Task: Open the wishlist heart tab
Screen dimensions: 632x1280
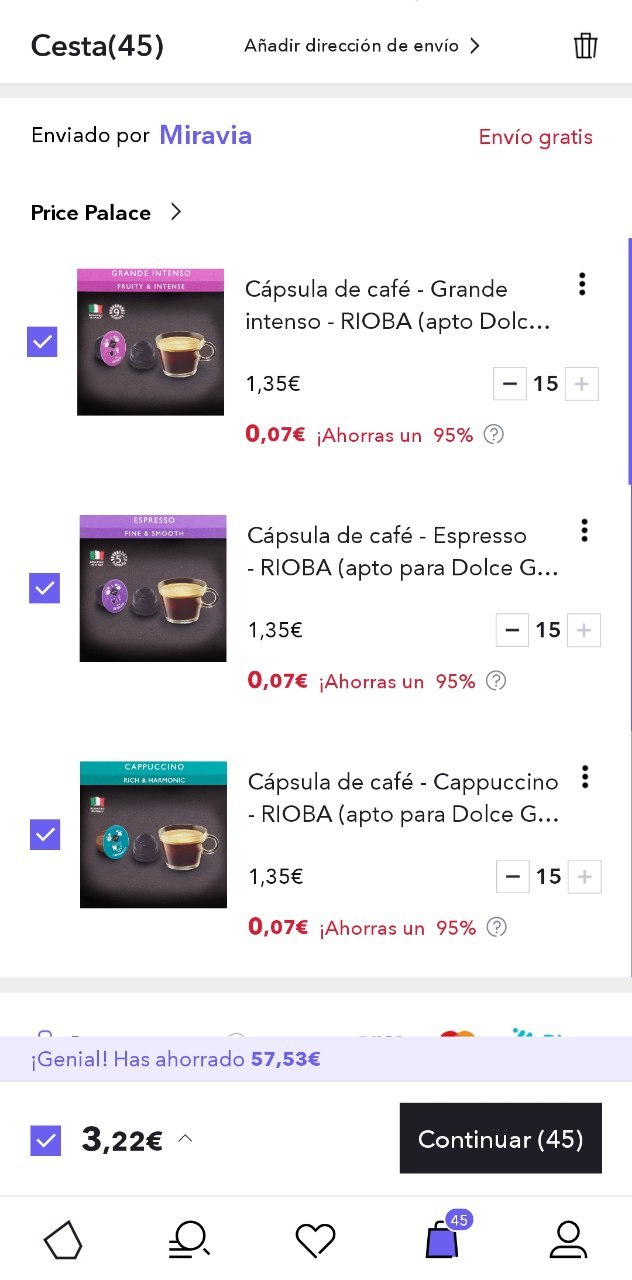Action: [x=316, y=1241]
